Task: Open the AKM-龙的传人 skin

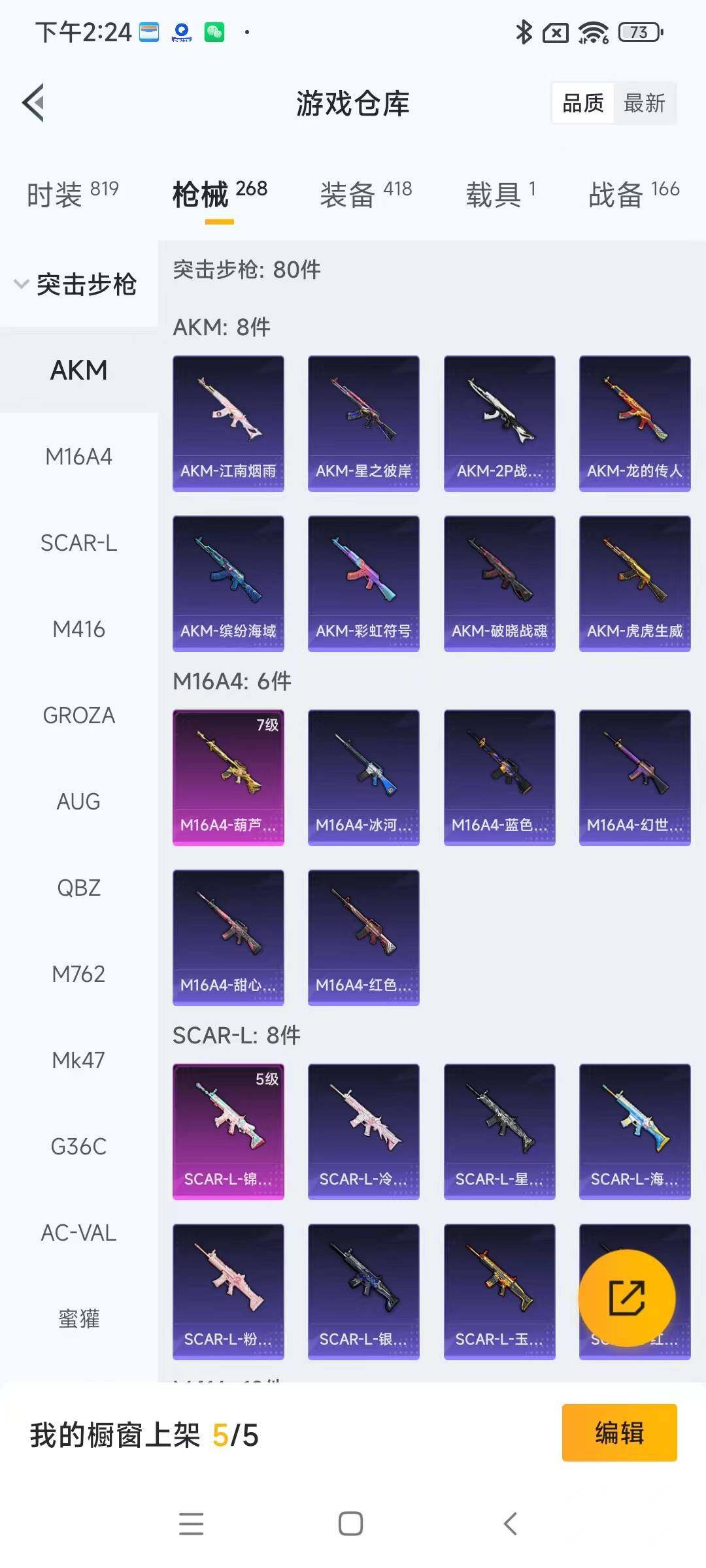Action: pyautogui.click(x=635, y=423)
